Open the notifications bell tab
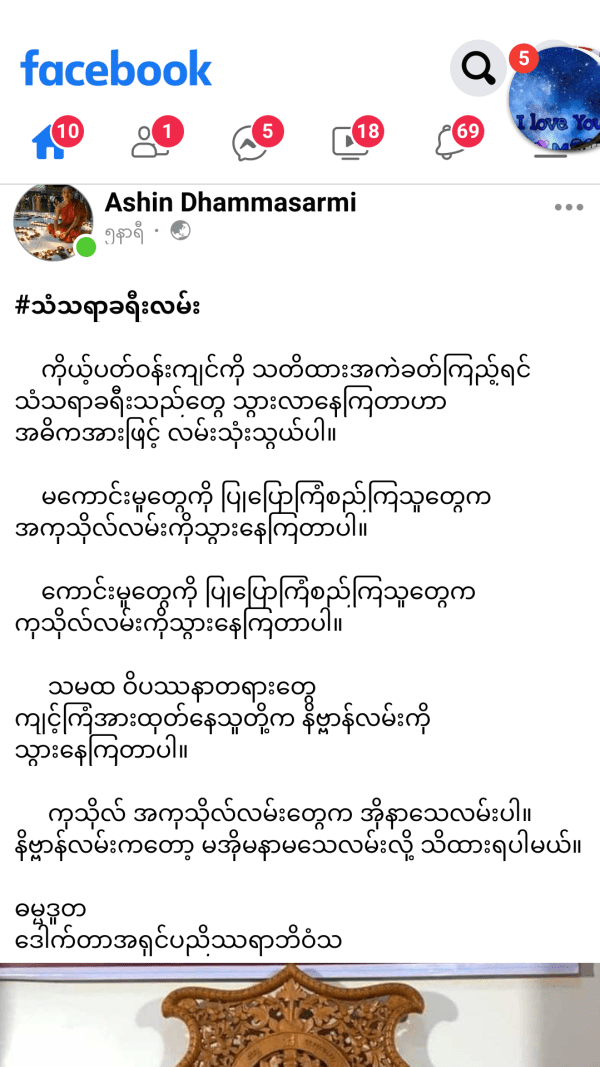 coord(450,143)
